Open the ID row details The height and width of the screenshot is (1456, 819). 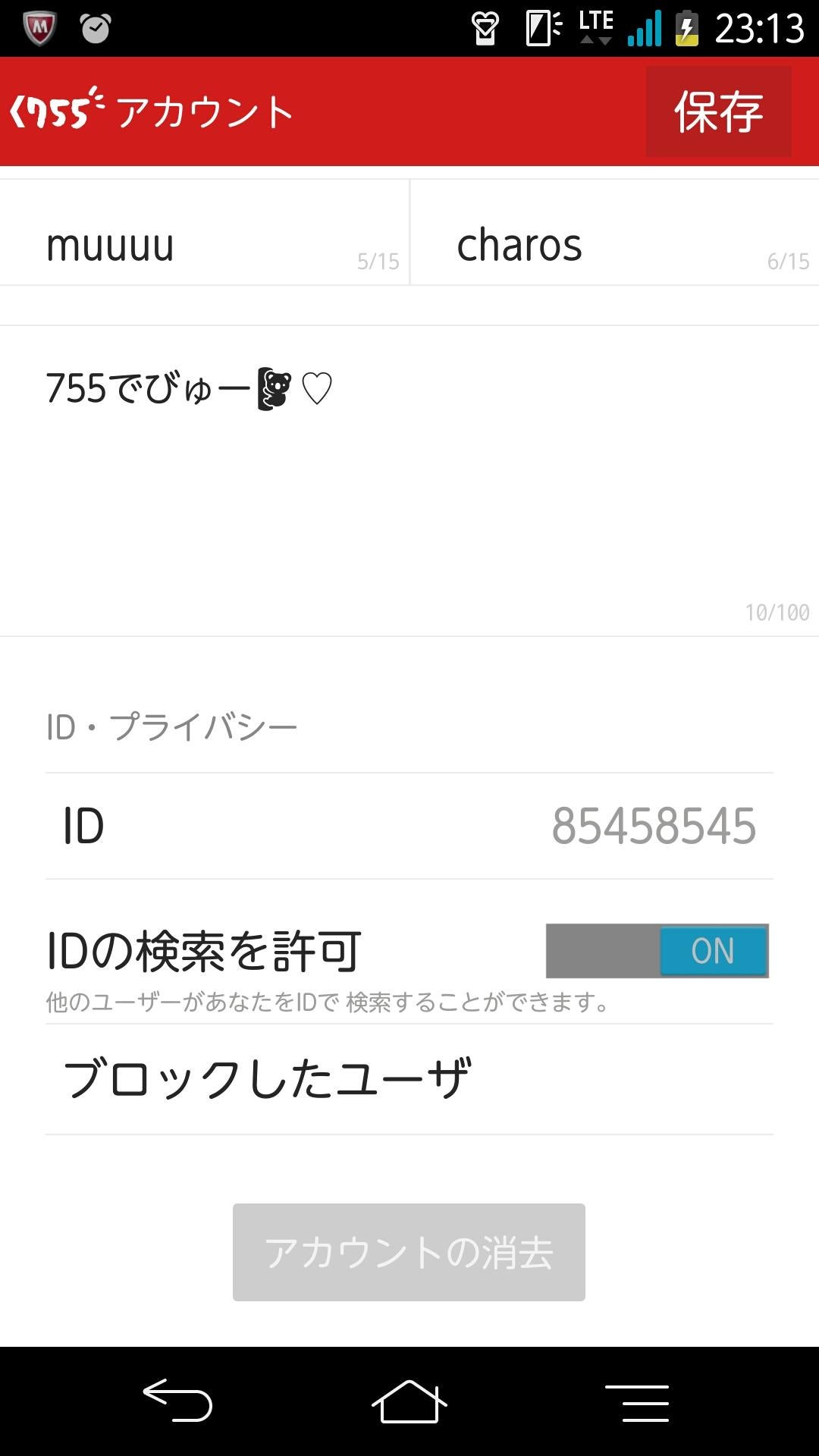(409, 828)
